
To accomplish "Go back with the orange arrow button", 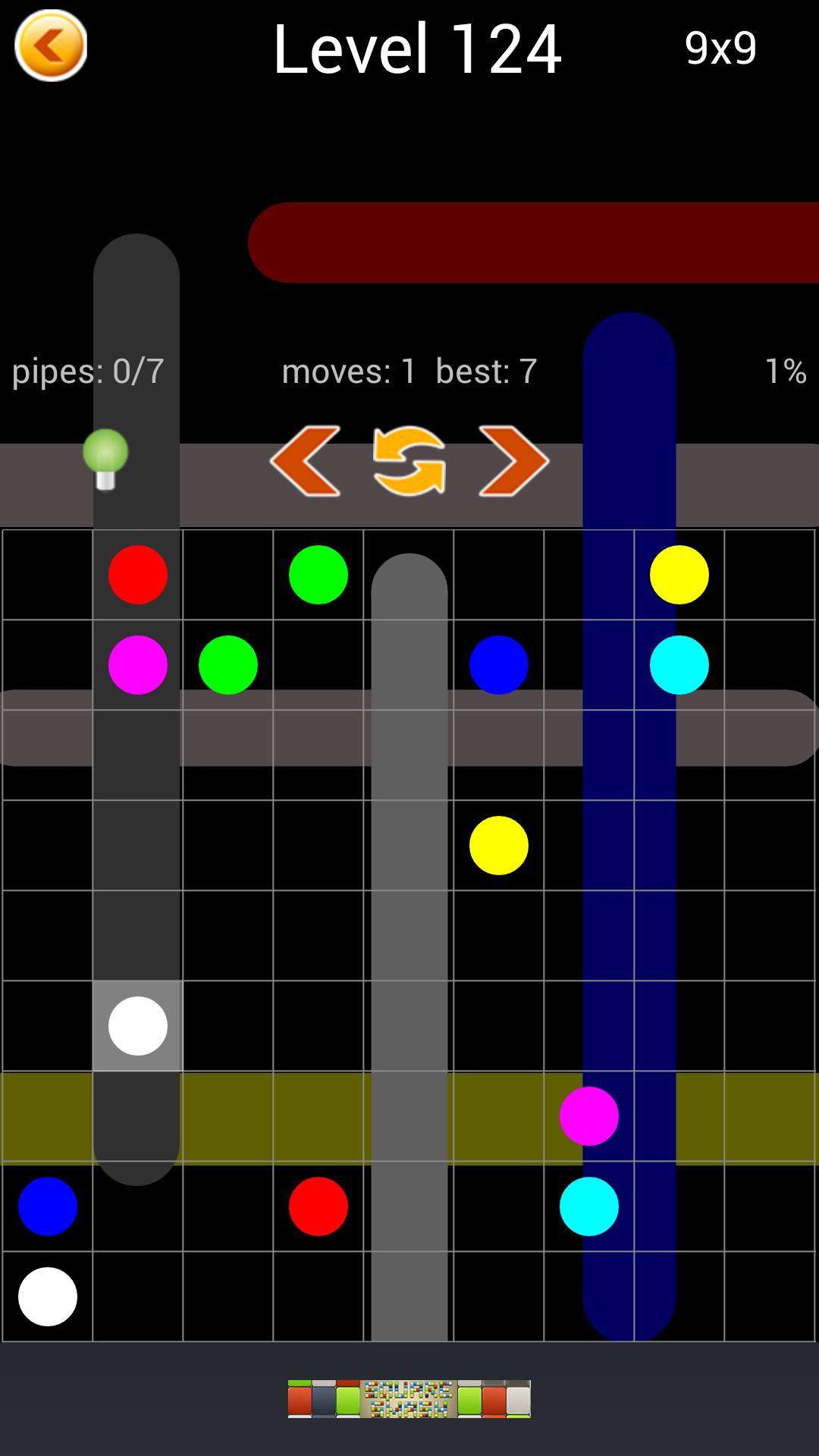I will click(51, 45).
